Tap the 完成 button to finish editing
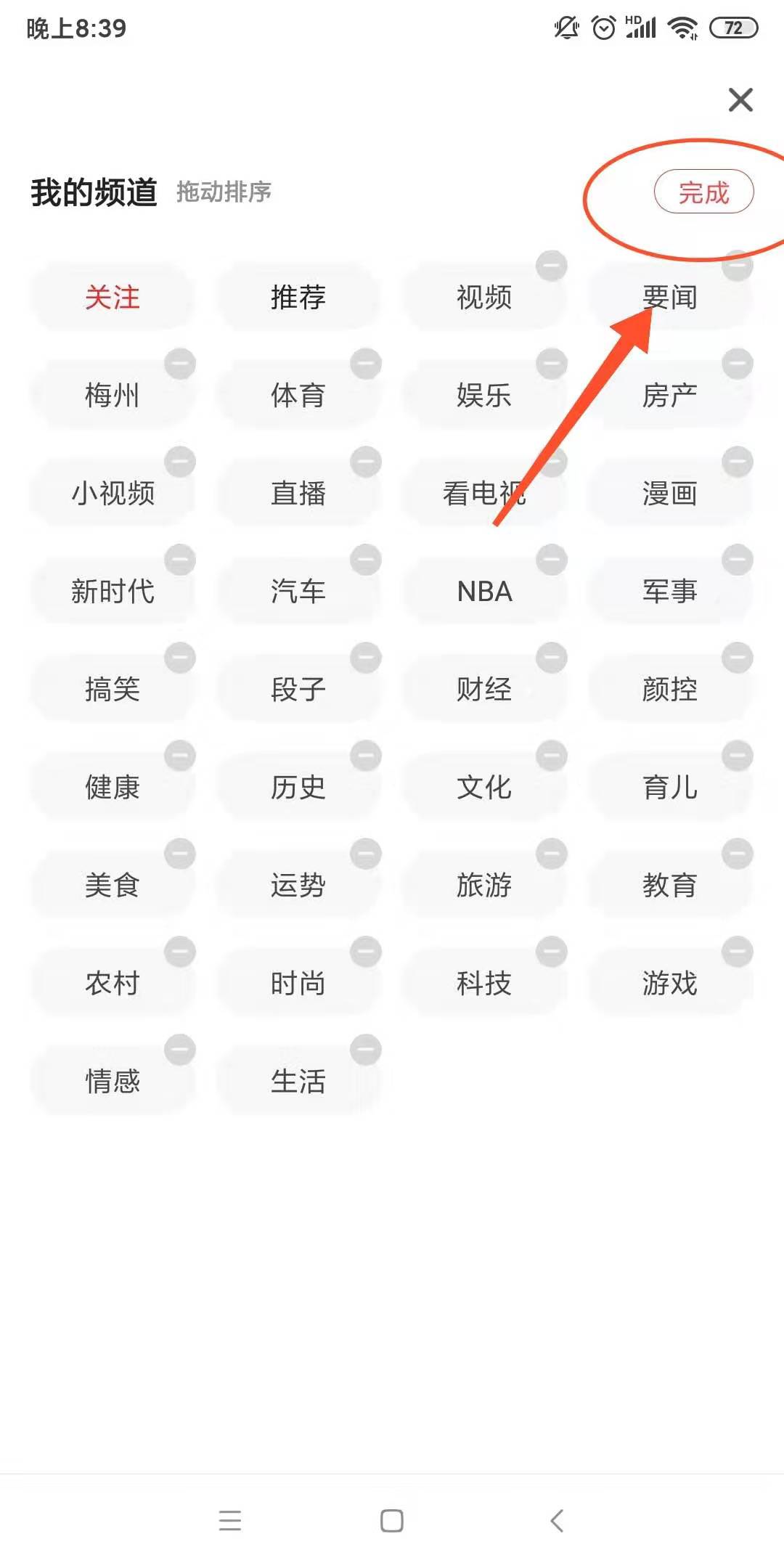This screenshot has width=784, height=1568. tap(704, 192)
